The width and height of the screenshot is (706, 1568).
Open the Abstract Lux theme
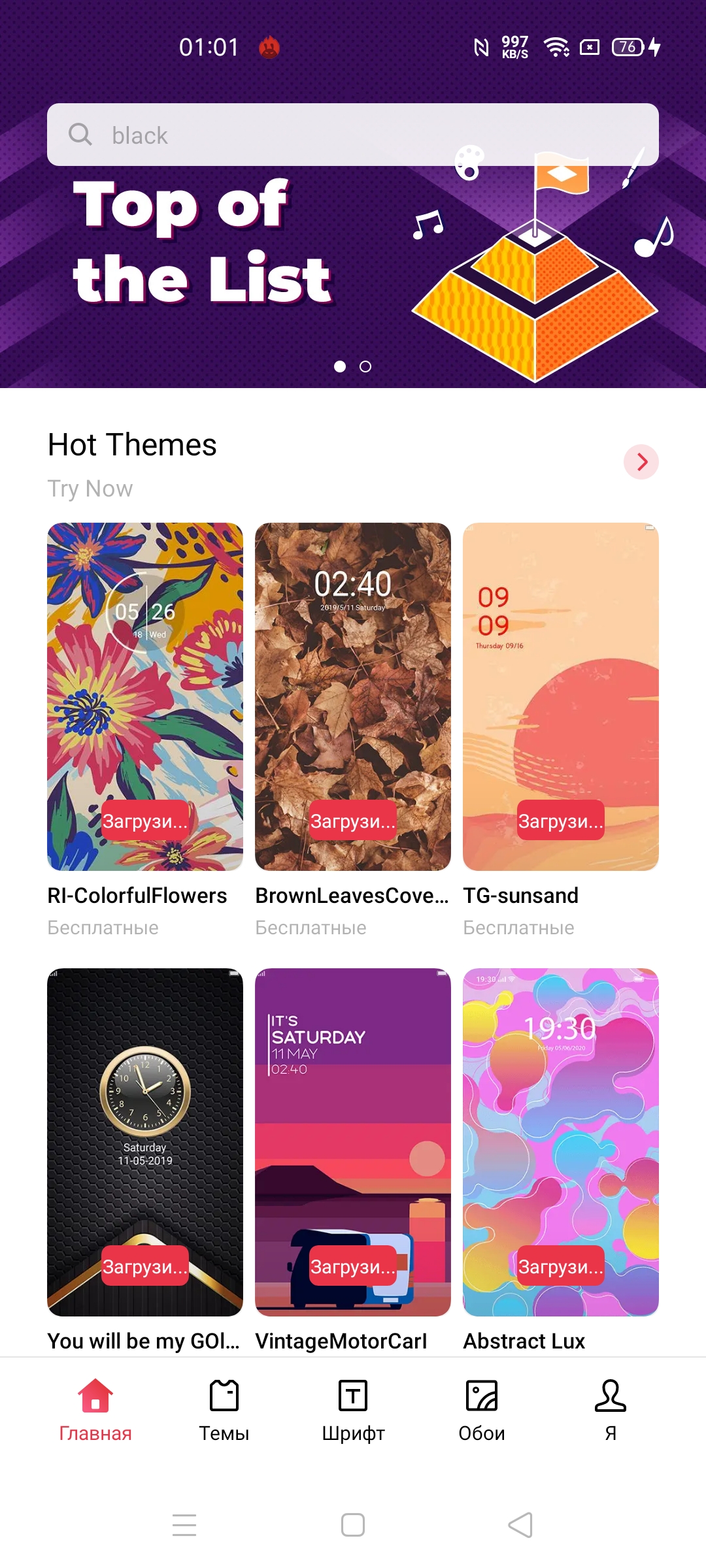click(561, 1142)
